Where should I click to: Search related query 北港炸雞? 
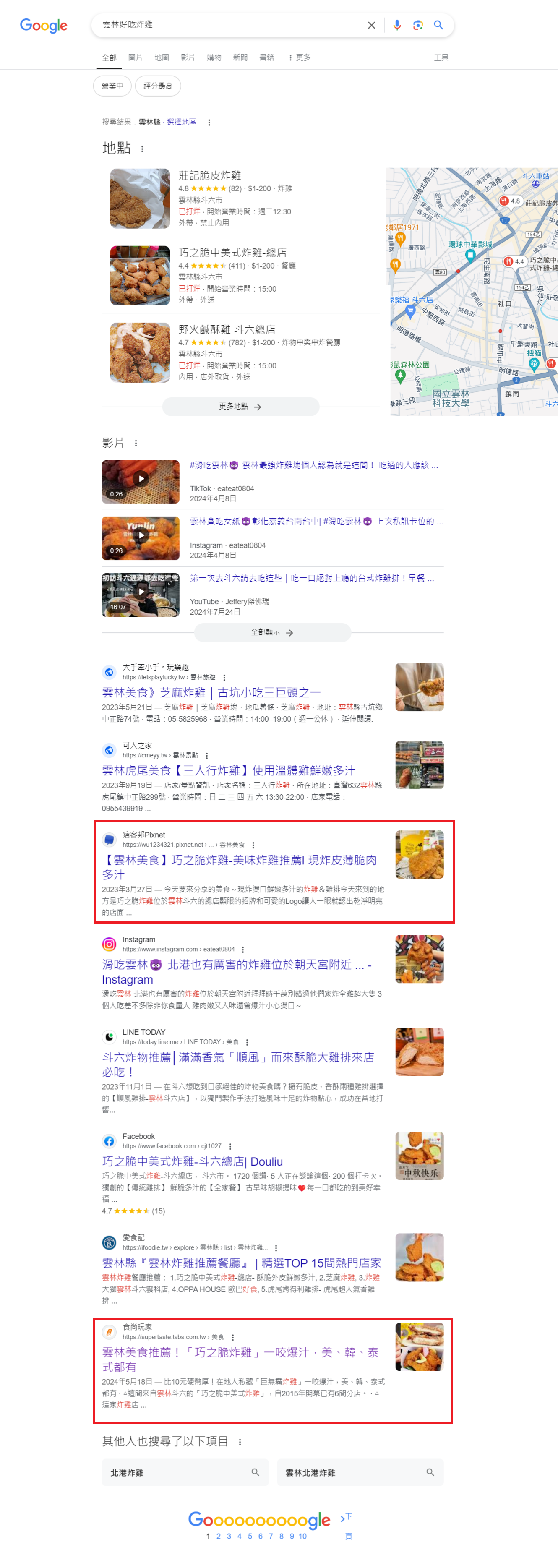pos(185,1472)
